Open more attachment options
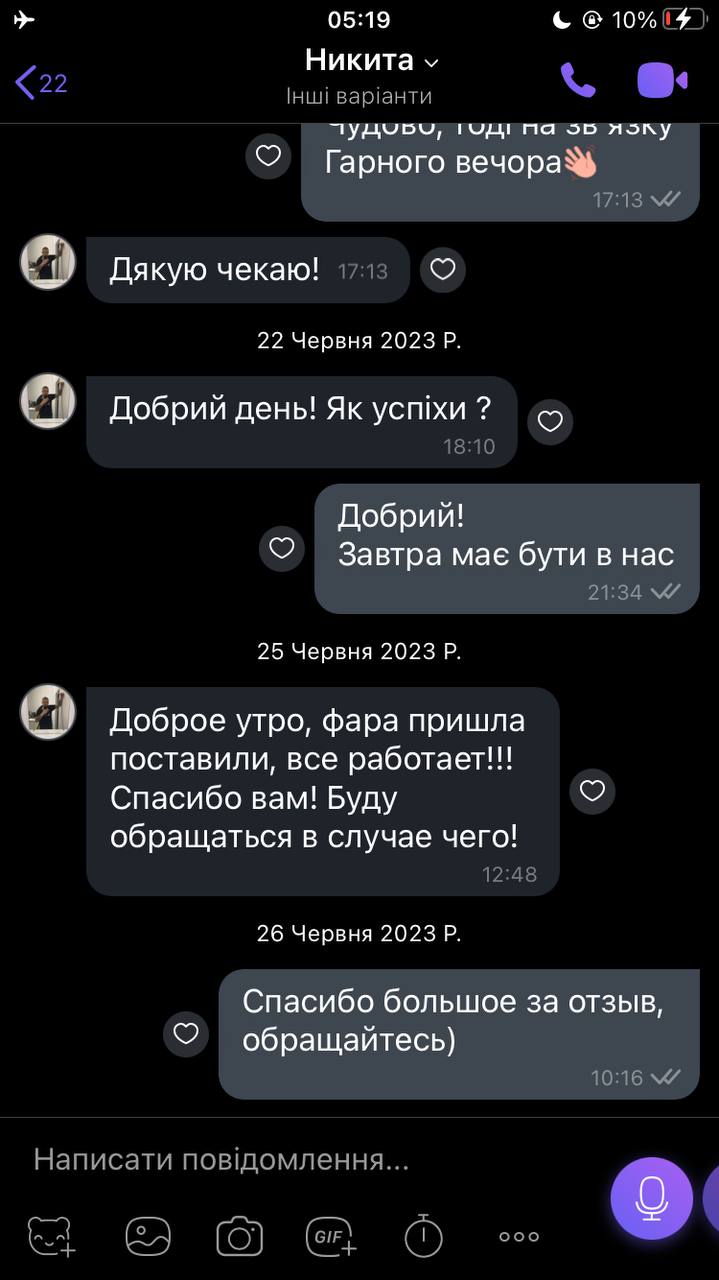The image size is (719, 1280). [x=518, y=1237]
